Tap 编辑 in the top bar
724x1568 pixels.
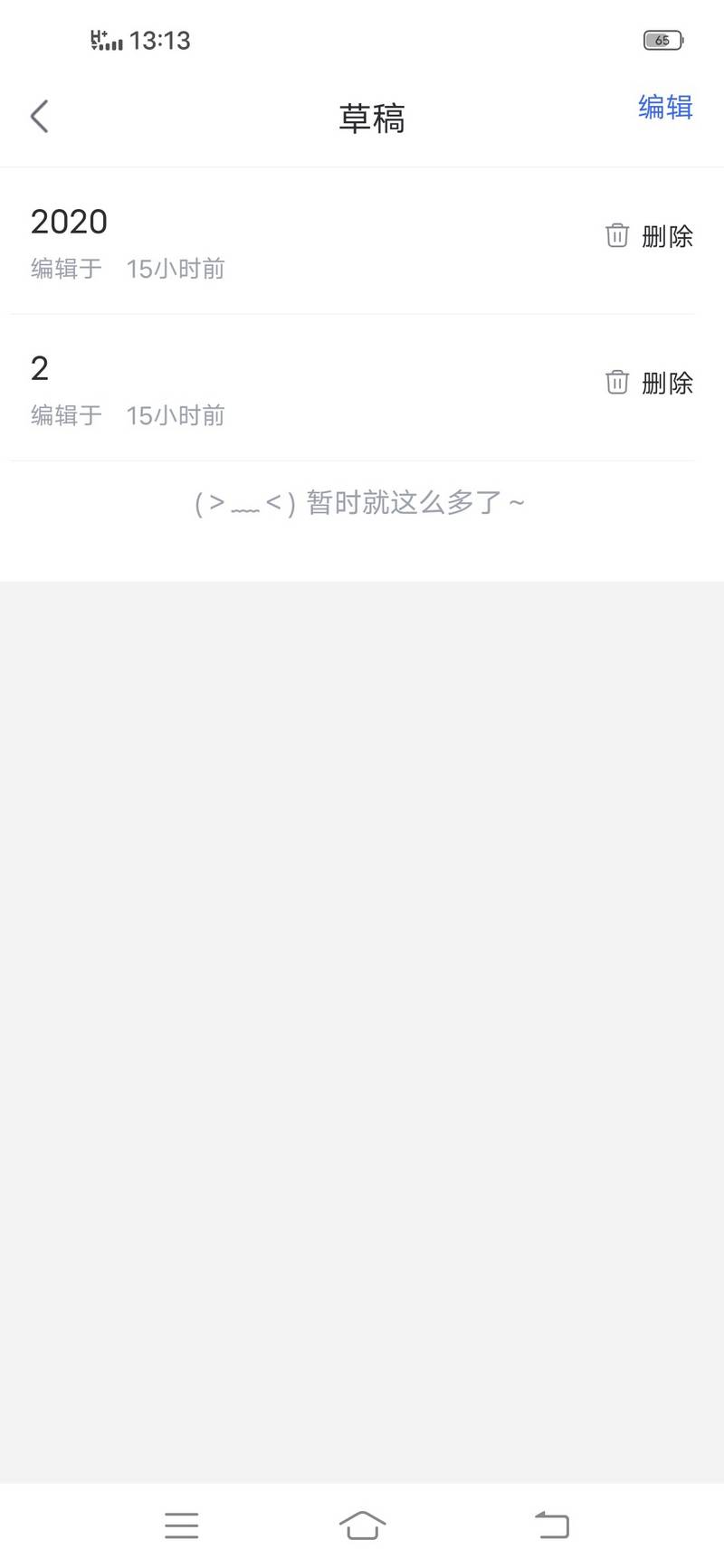tap(665, 107)
